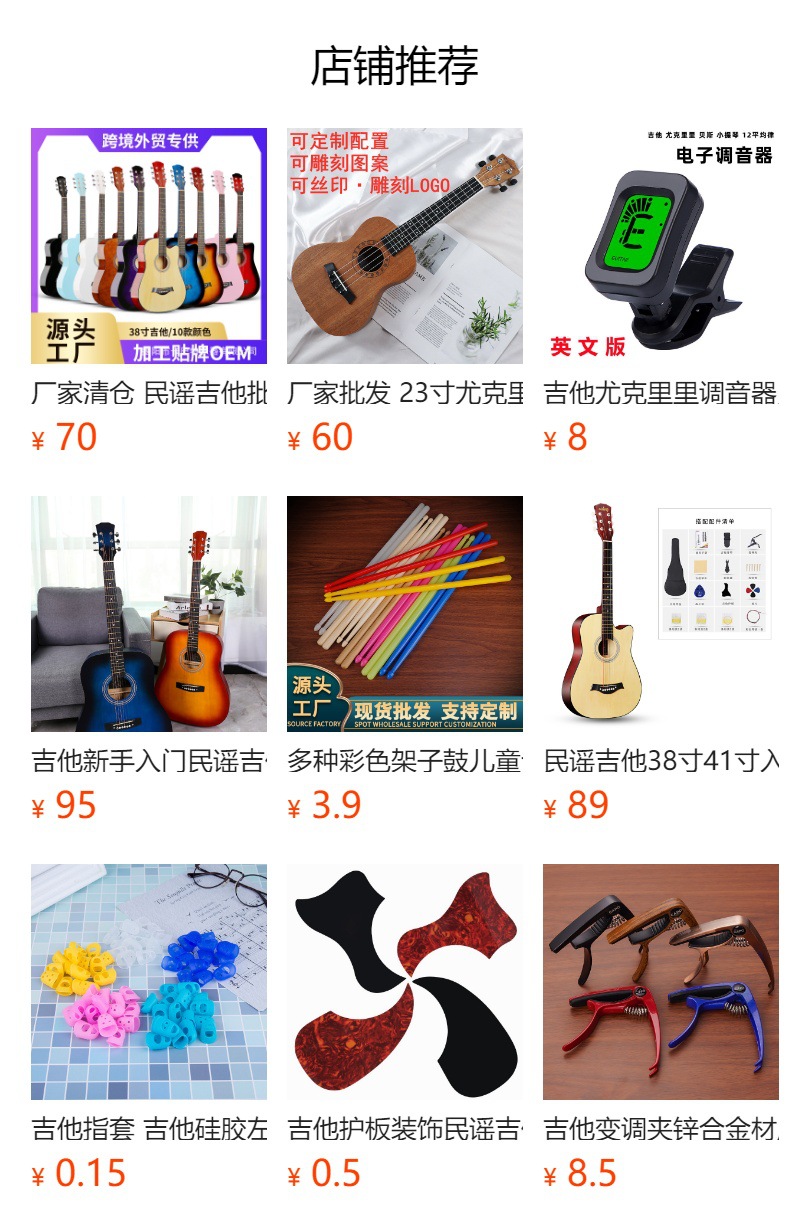Open the 吉他变调夹锌合金 capo product
Image resolution: width=790 pixels, height=1232 pixels.
pyautogui.click(x=661, y=982)
